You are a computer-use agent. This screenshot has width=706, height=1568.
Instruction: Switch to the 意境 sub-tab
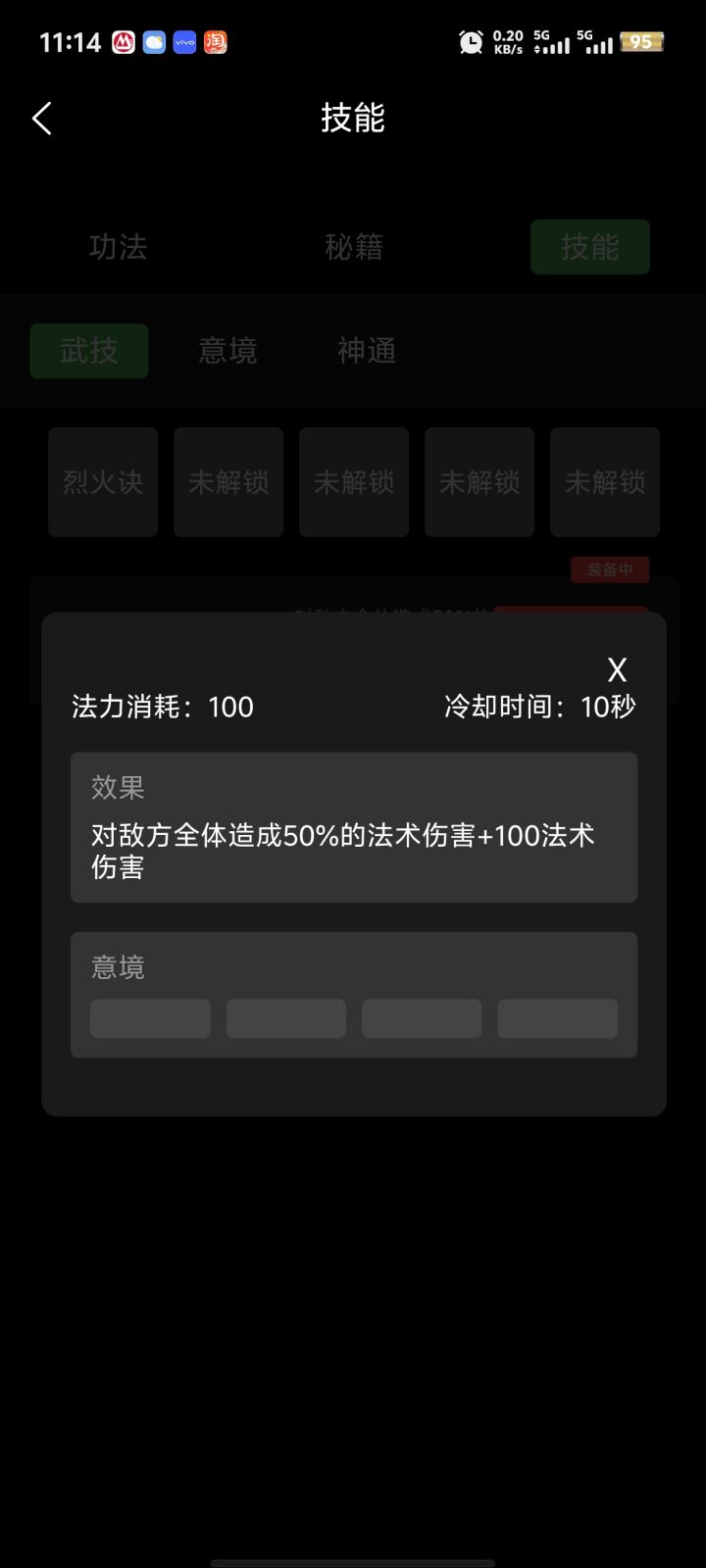tap(228, 350)
